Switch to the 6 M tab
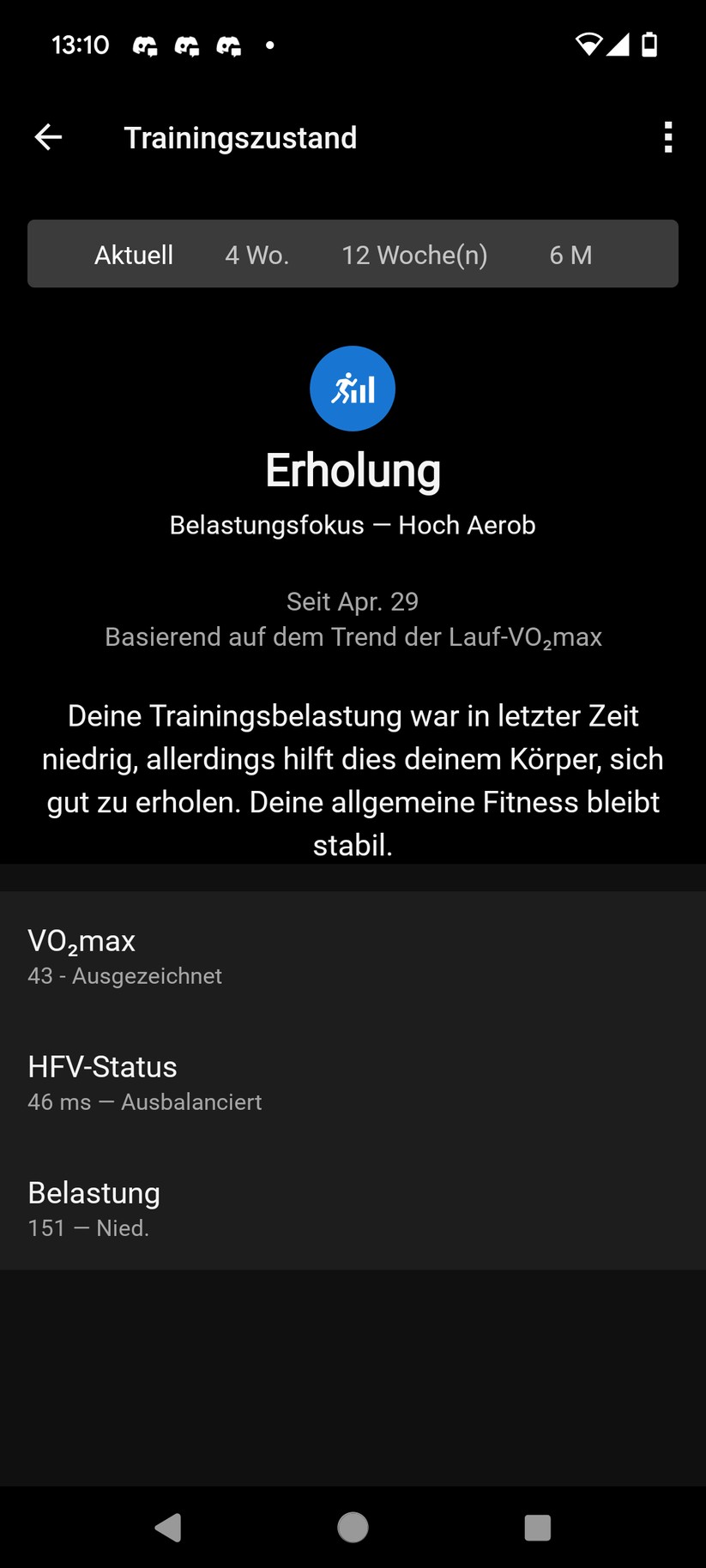 pyautogui.click(x=570, y=255)
